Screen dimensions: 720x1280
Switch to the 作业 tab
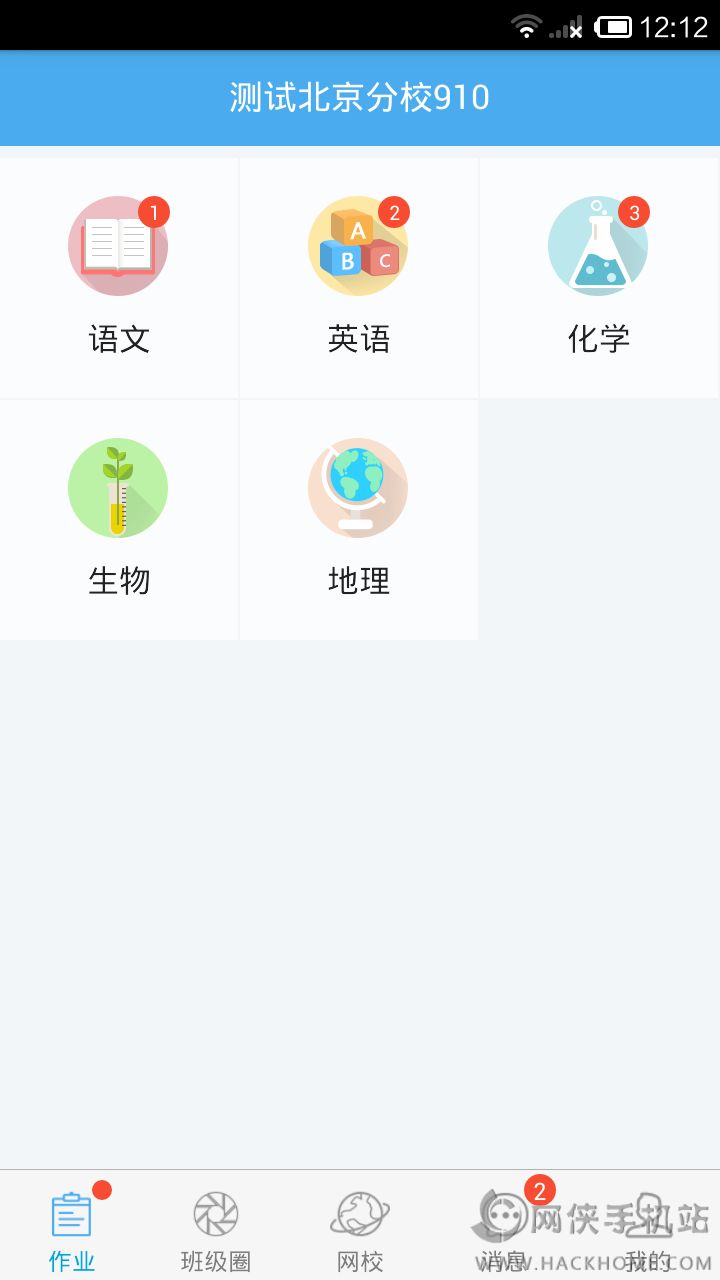[72, 1228]
